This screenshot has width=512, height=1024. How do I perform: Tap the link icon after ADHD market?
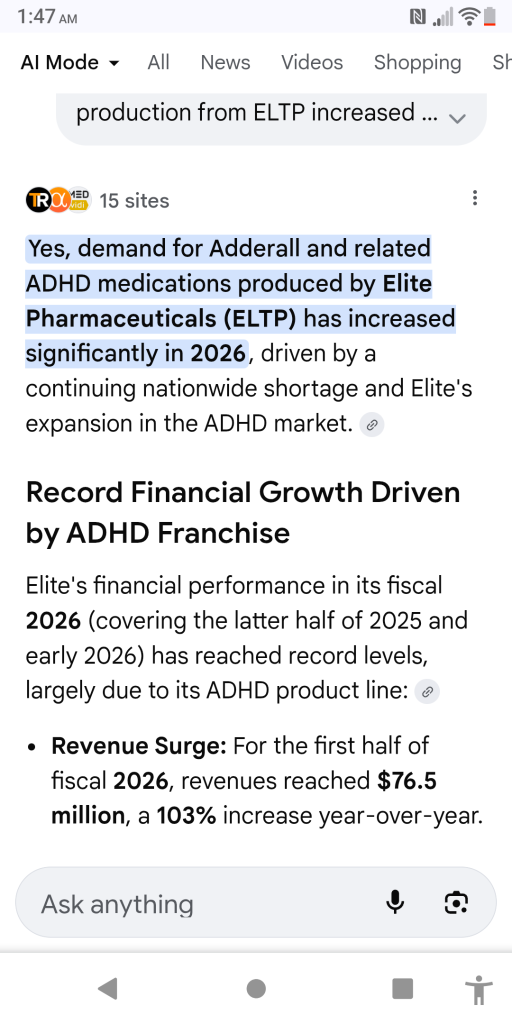point(372,425)
